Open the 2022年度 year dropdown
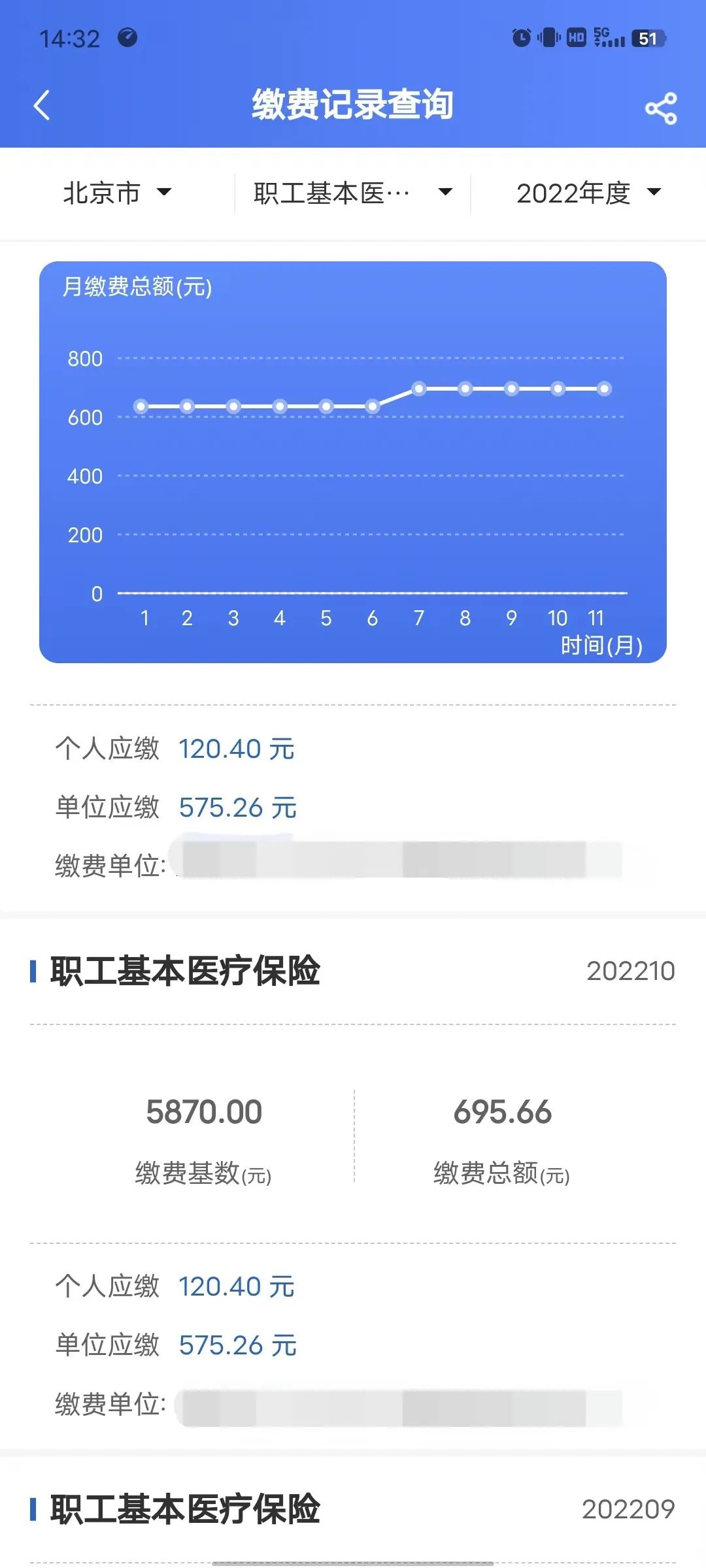The height and width of the screenshot is (1568, 706). click(588, 192)
